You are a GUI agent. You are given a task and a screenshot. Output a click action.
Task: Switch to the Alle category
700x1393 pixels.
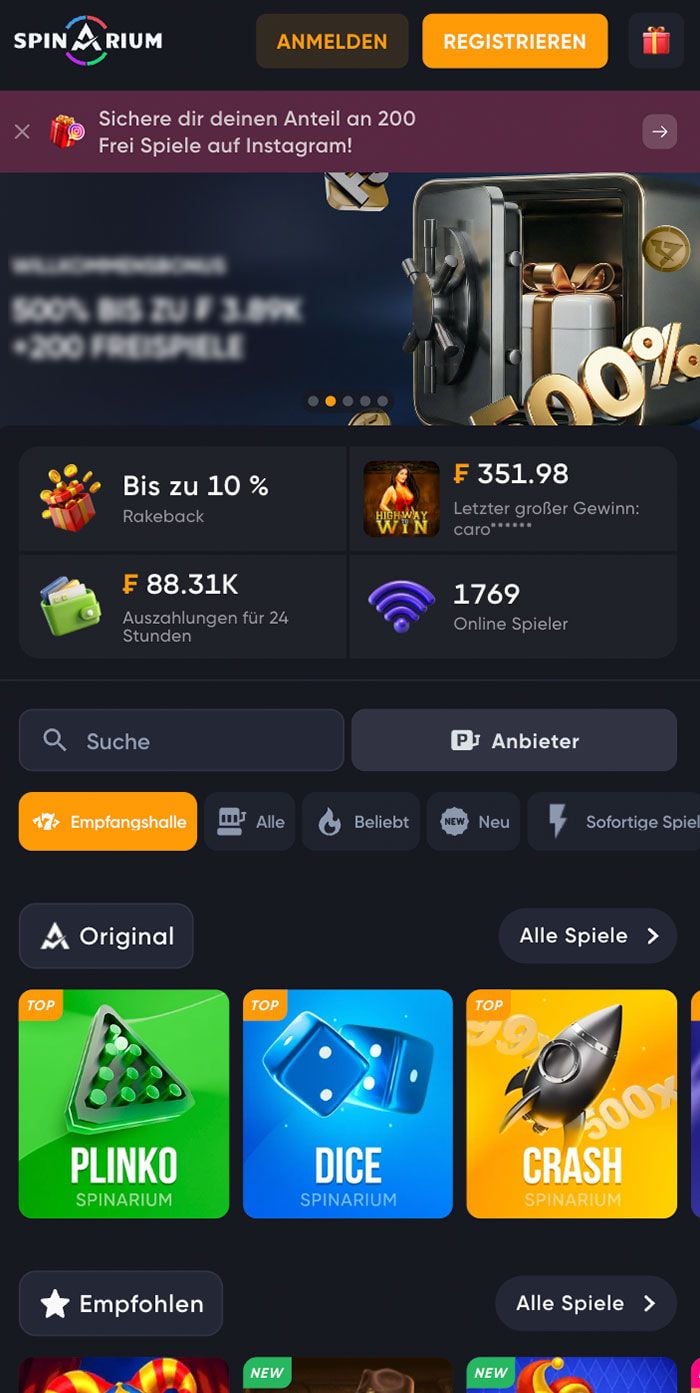(250, 822)
